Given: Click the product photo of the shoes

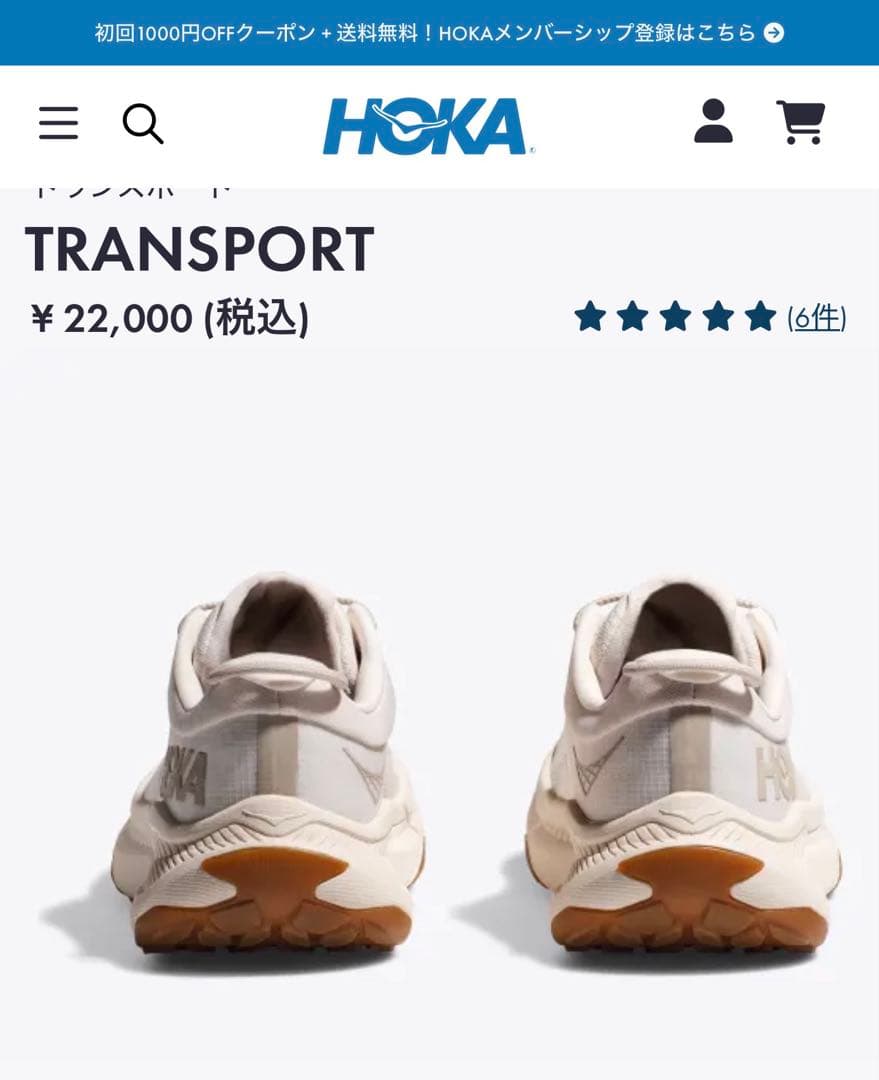Looking at the screenshot, I should [x=440, y=730].
